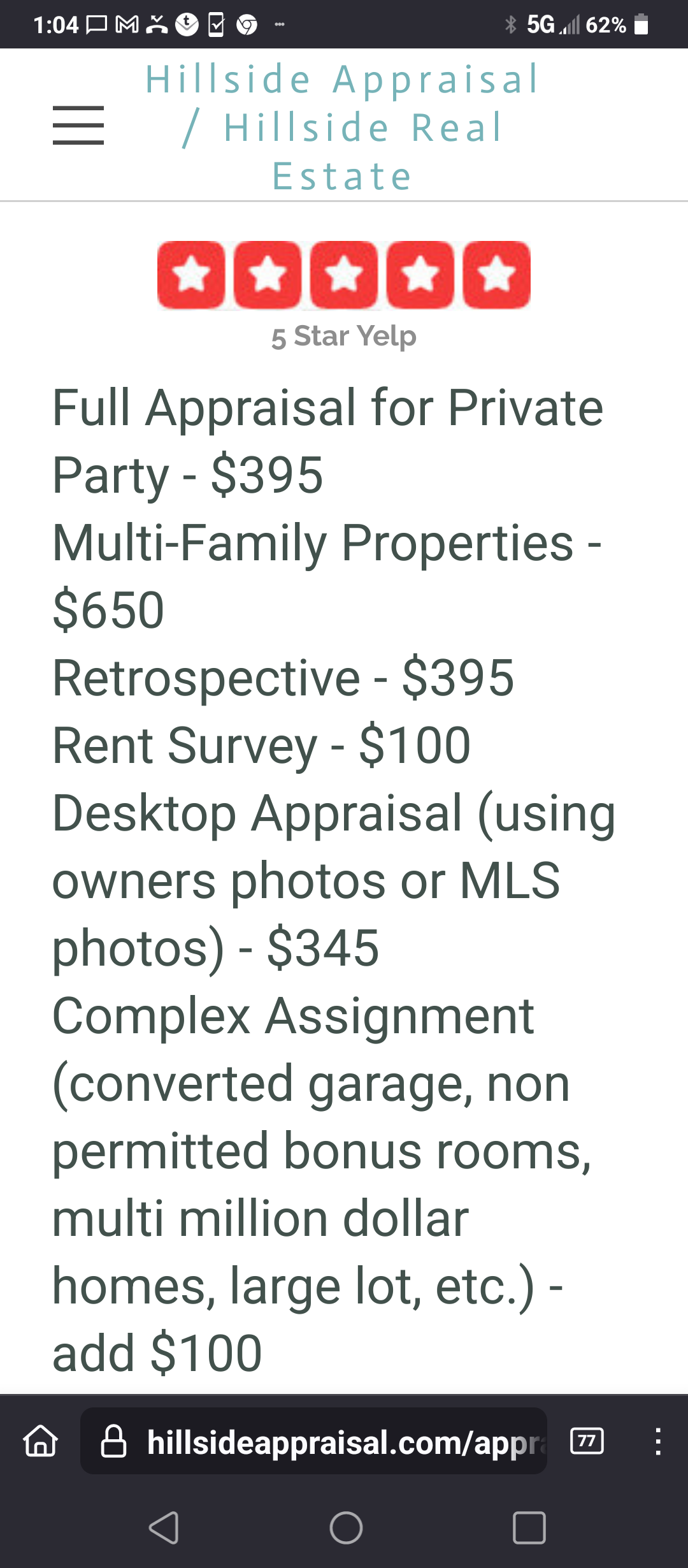Tap the back navigation triangle button

163,1527
